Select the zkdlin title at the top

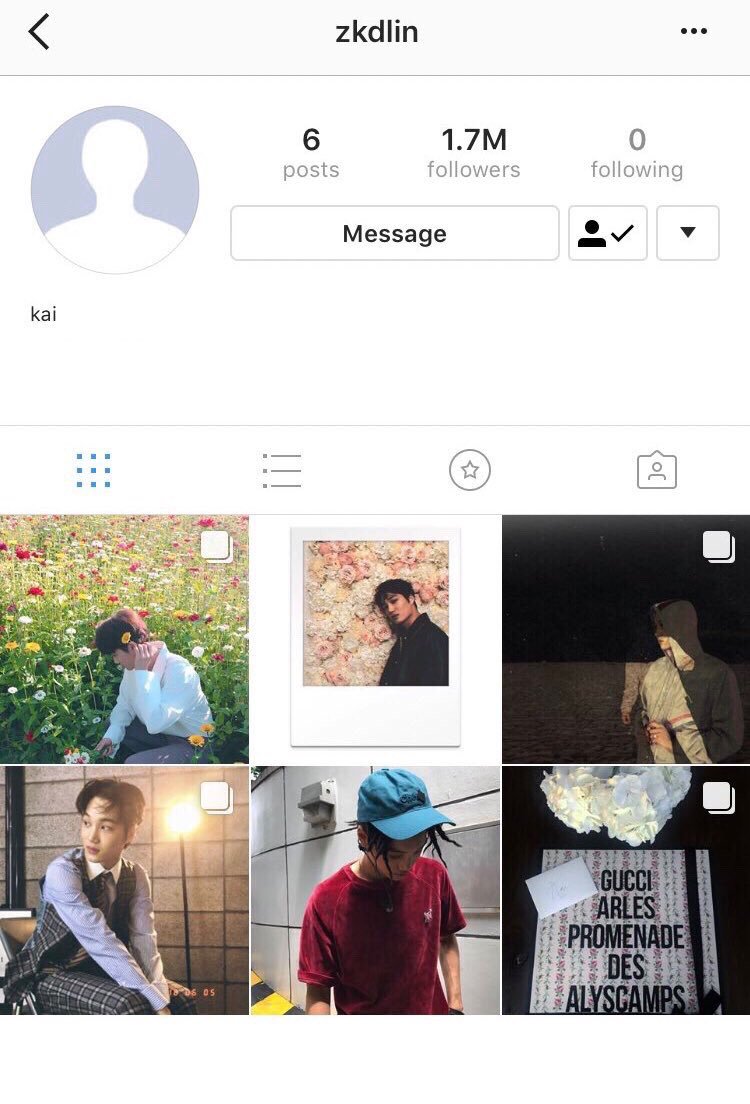tap(375, 30)
